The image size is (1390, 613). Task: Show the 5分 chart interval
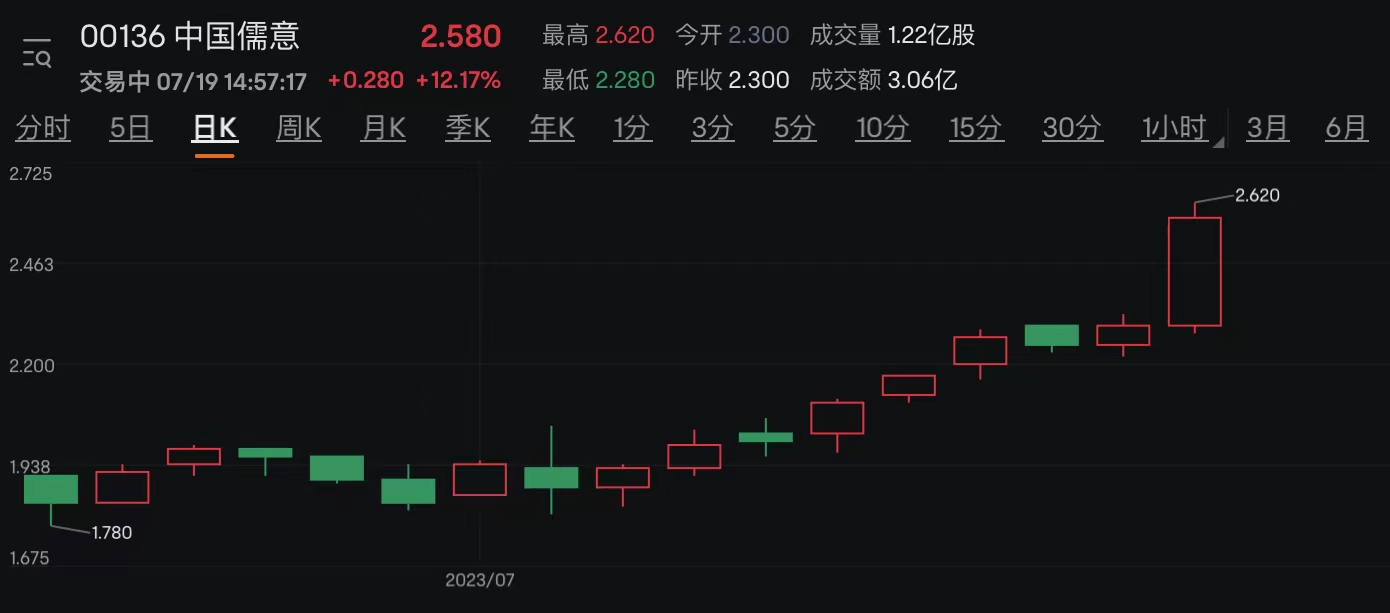tap(794, 128)
